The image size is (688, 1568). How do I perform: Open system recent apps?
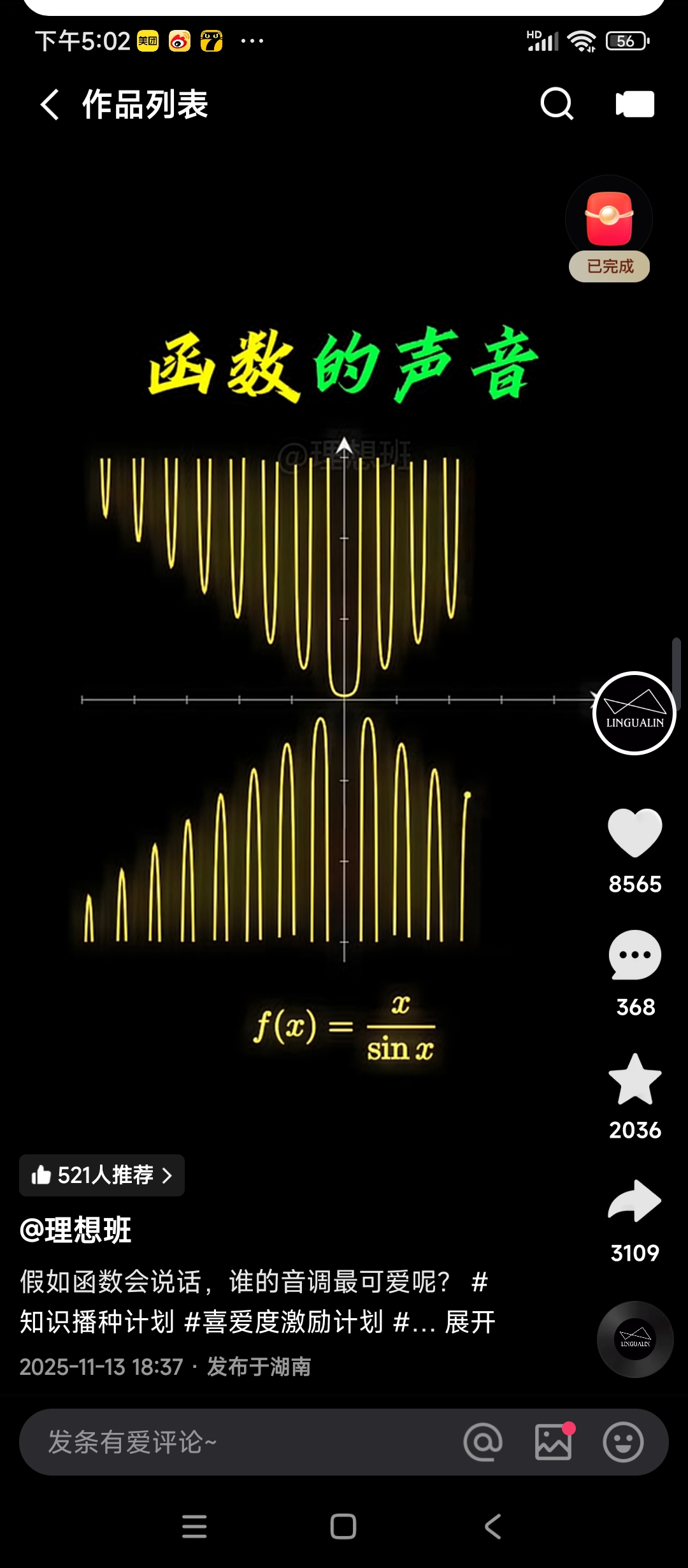pos(194,1527)
